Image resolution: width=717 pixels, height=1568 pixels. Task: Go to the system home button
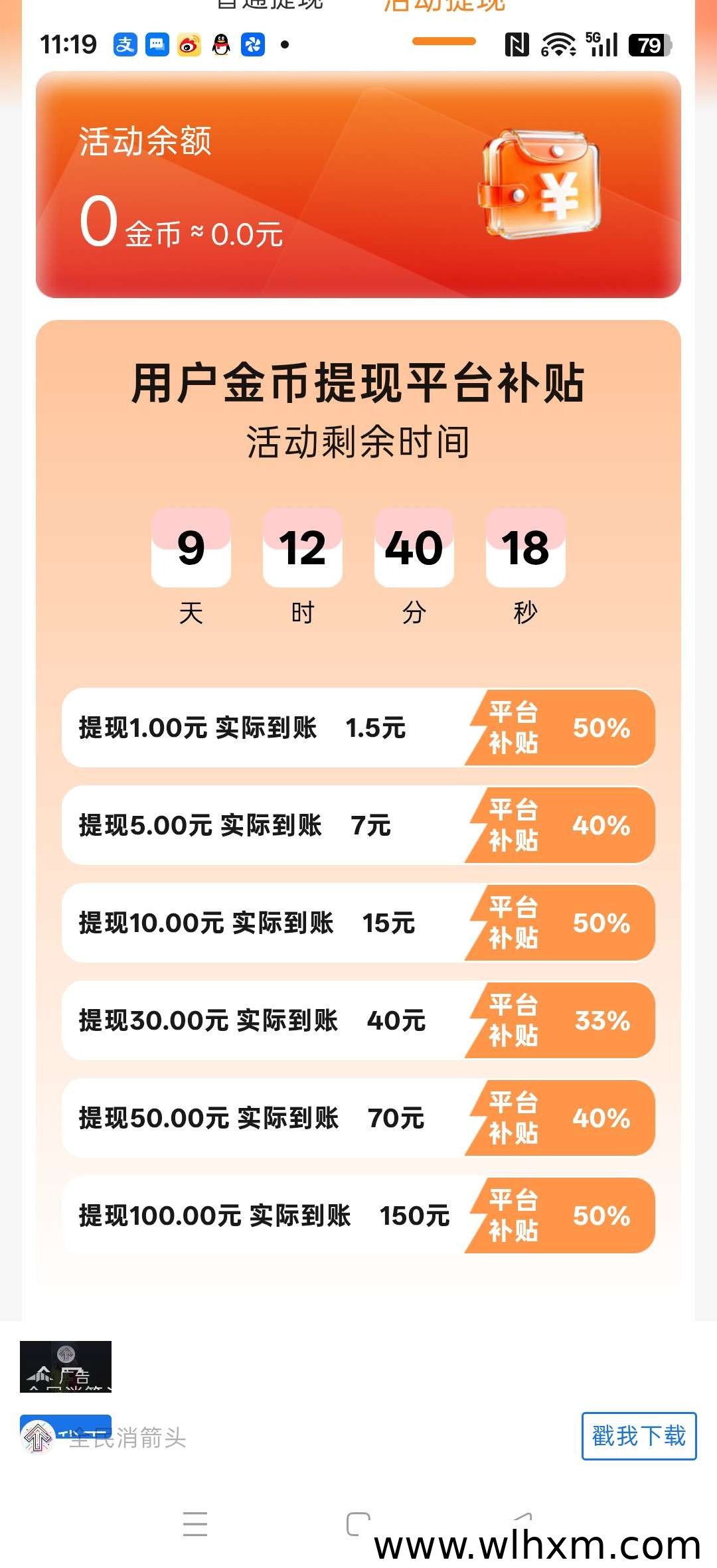358,1524
